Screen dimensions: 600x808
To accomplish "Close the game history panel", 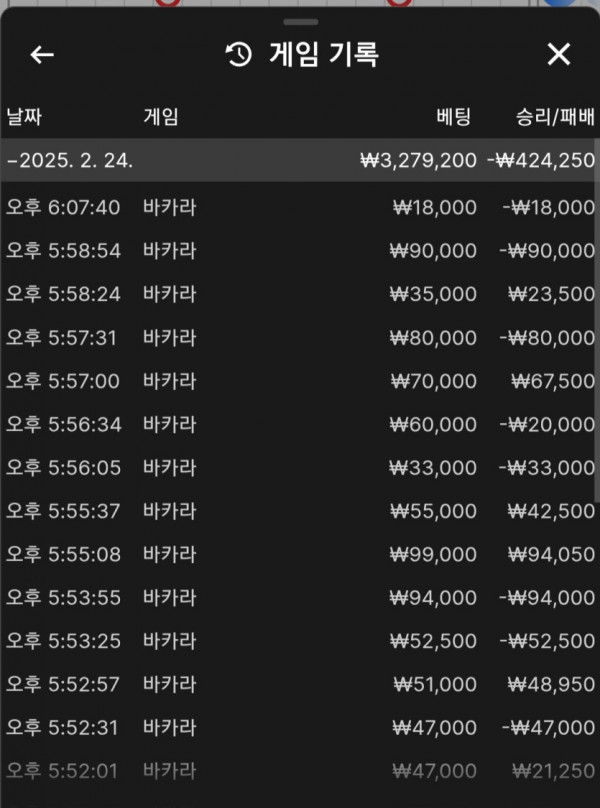I will click(x=558, y=55).
